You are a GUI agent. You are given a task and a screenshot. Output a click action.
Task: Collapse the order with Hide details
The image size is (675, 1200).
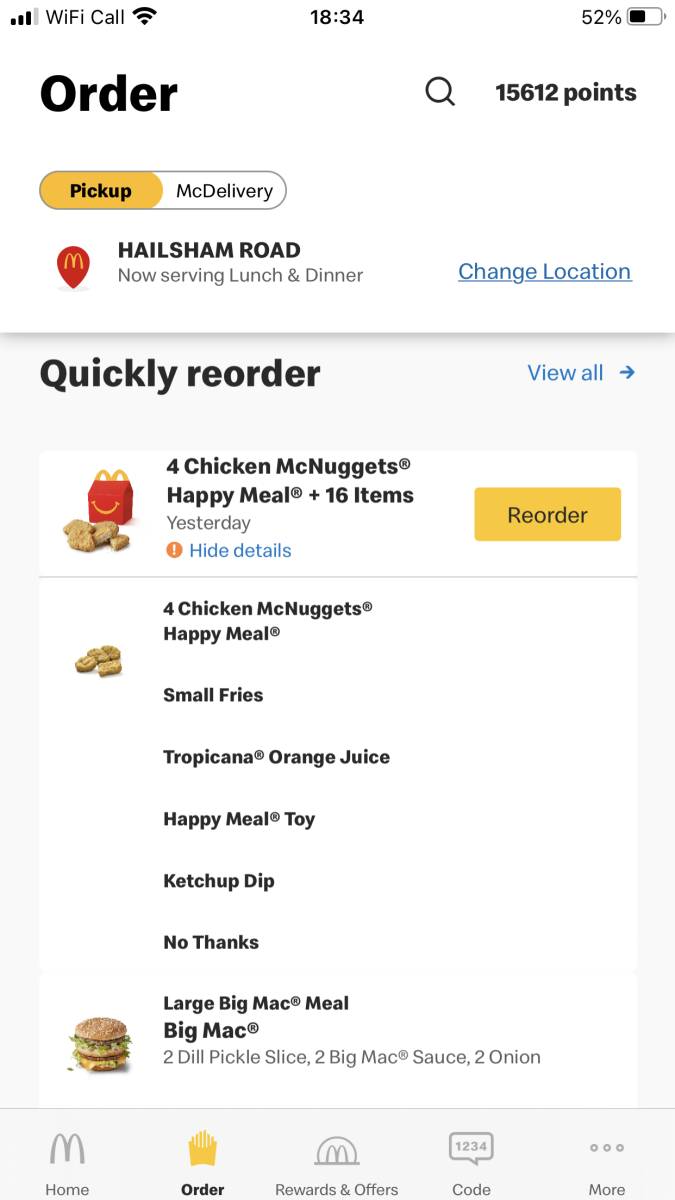(240, 550)
